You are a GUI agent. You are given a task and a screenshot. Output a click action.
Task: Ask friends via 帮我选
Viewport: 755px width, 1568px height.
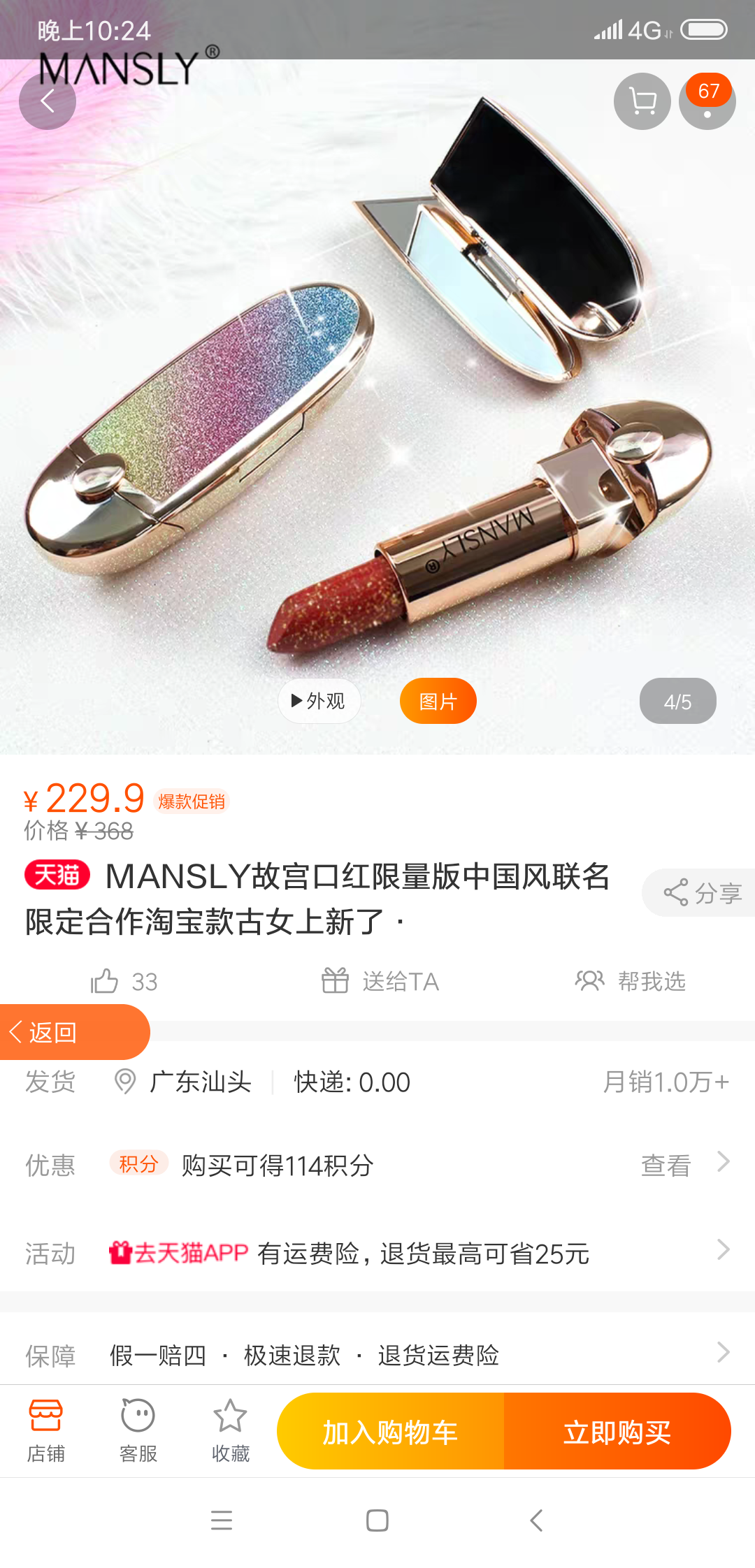pos(631,981)
